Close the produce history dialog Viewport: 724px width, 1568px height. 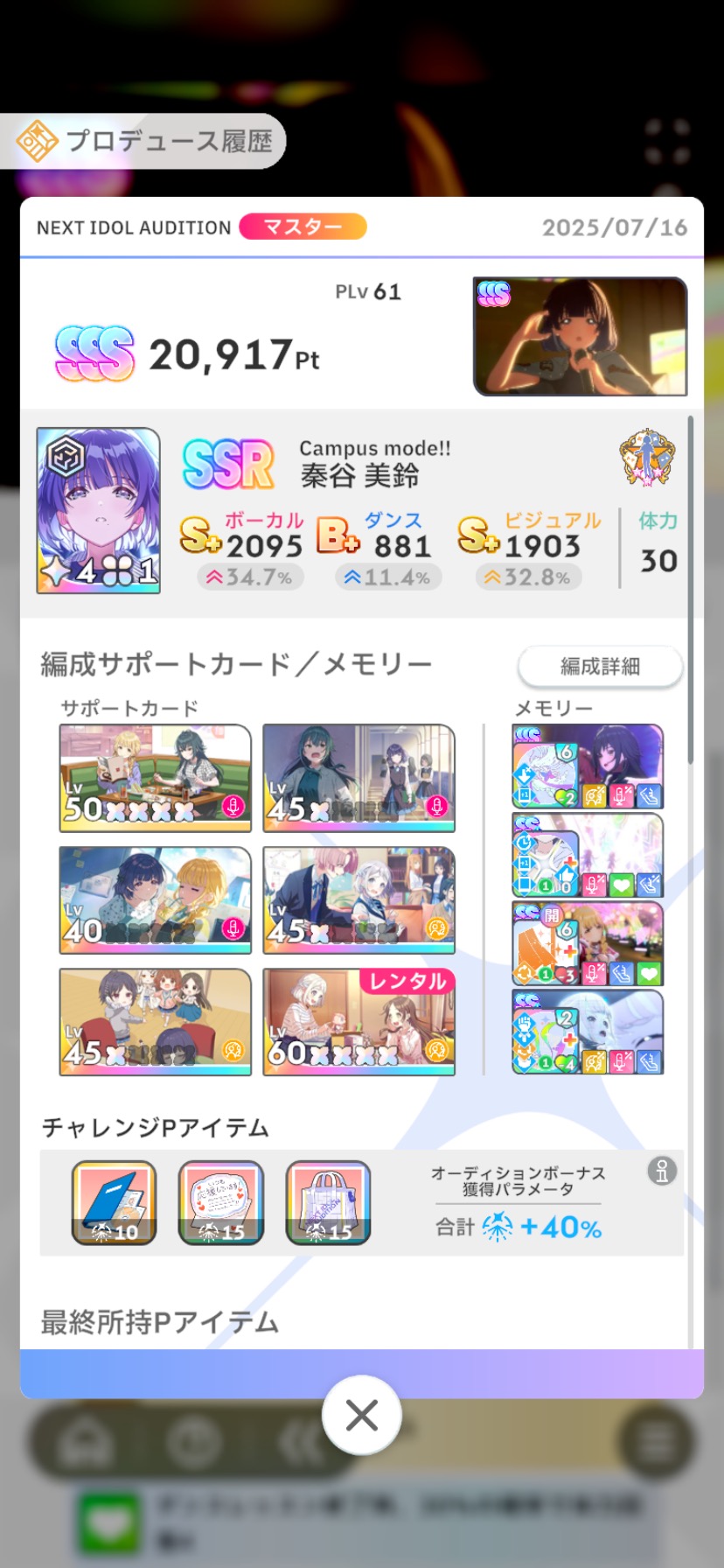pyautogui.click(x=361, y=1415)
